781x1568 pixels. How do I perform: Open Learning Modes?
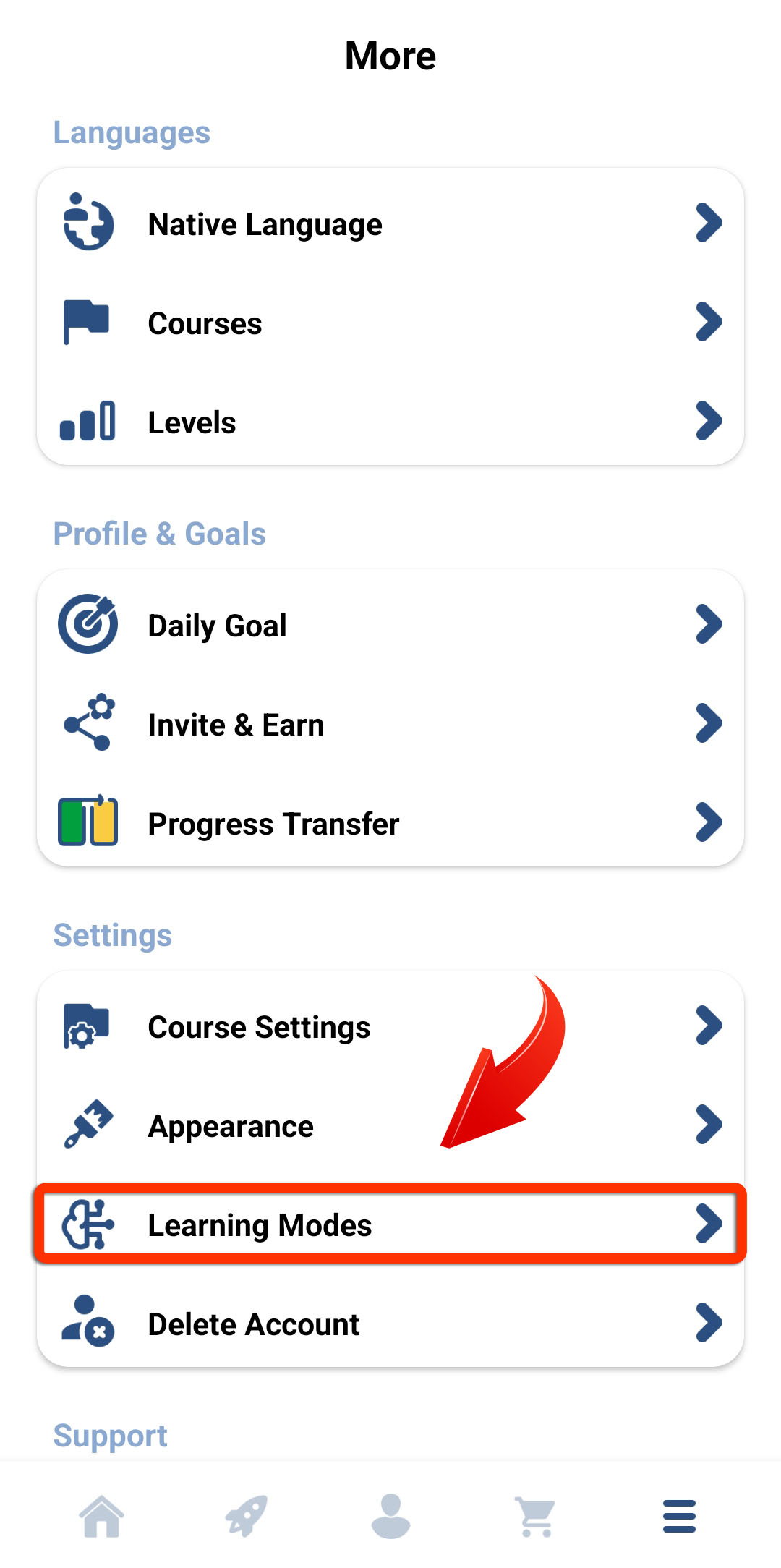(x=390, y=1224)
